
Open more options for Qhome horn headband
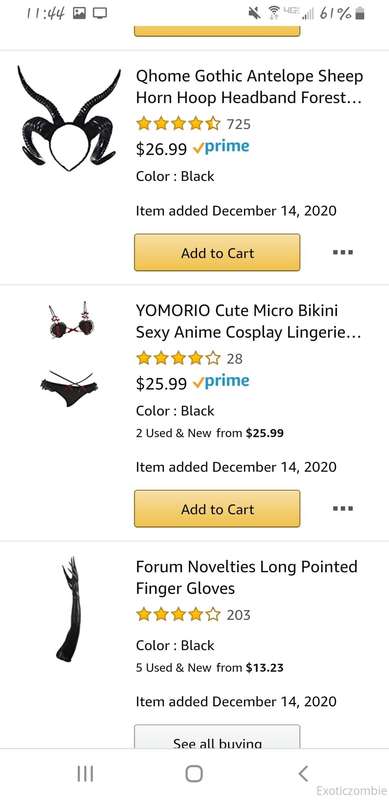(x=343, y=252)
